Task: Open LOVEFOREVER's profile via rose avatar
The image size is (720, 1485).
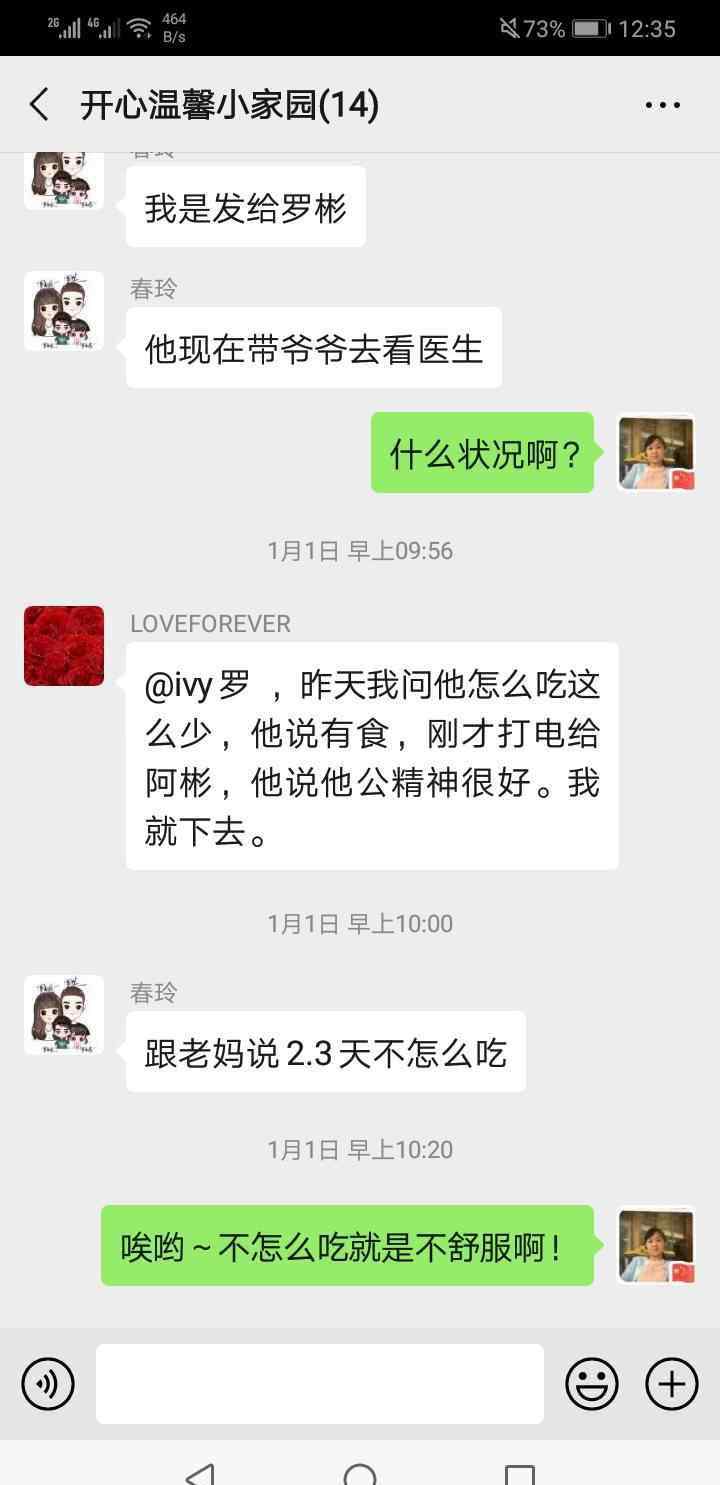Action: 64,646
